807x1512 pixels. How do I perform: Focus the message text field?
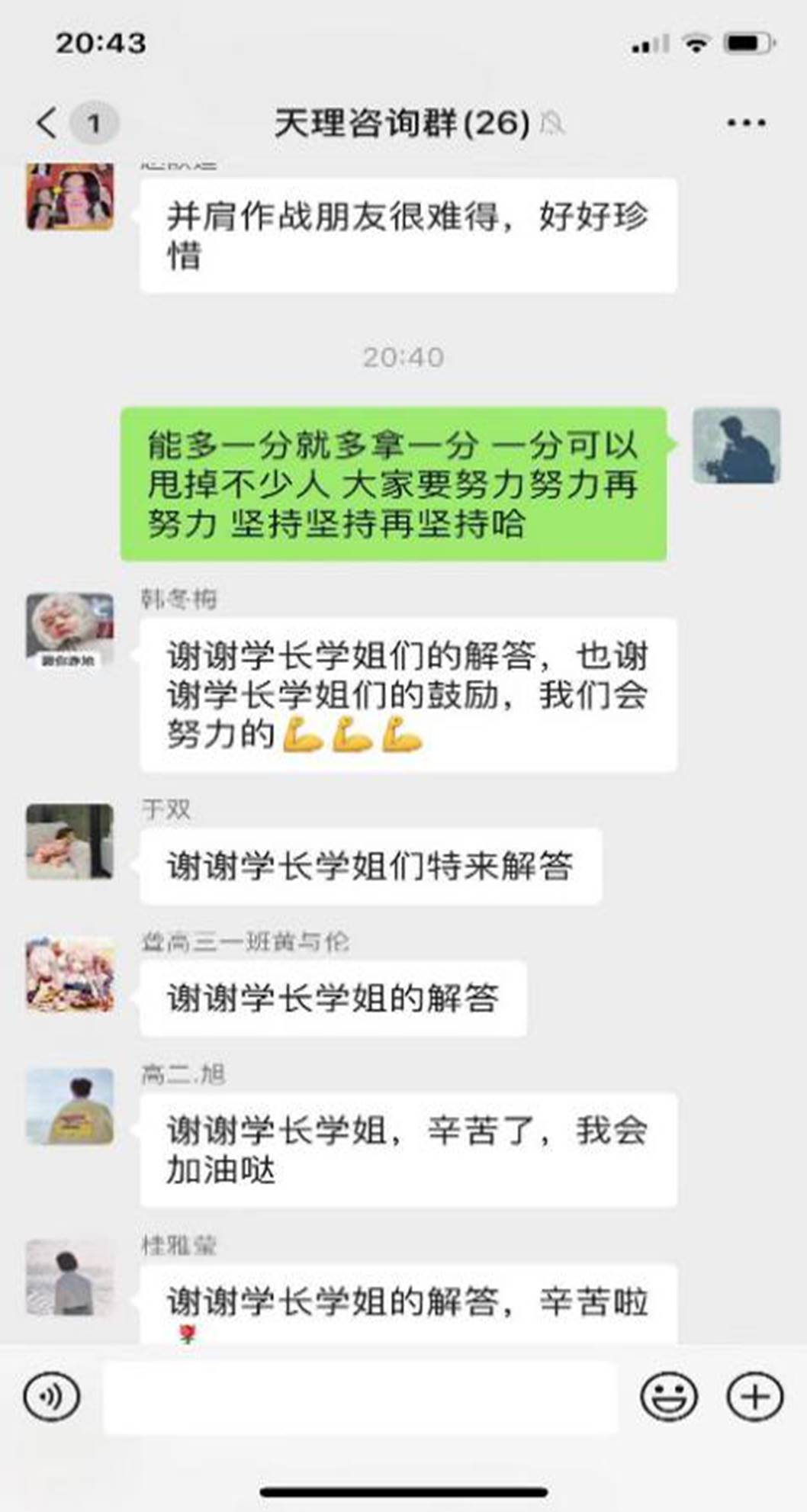point(360,1397)
